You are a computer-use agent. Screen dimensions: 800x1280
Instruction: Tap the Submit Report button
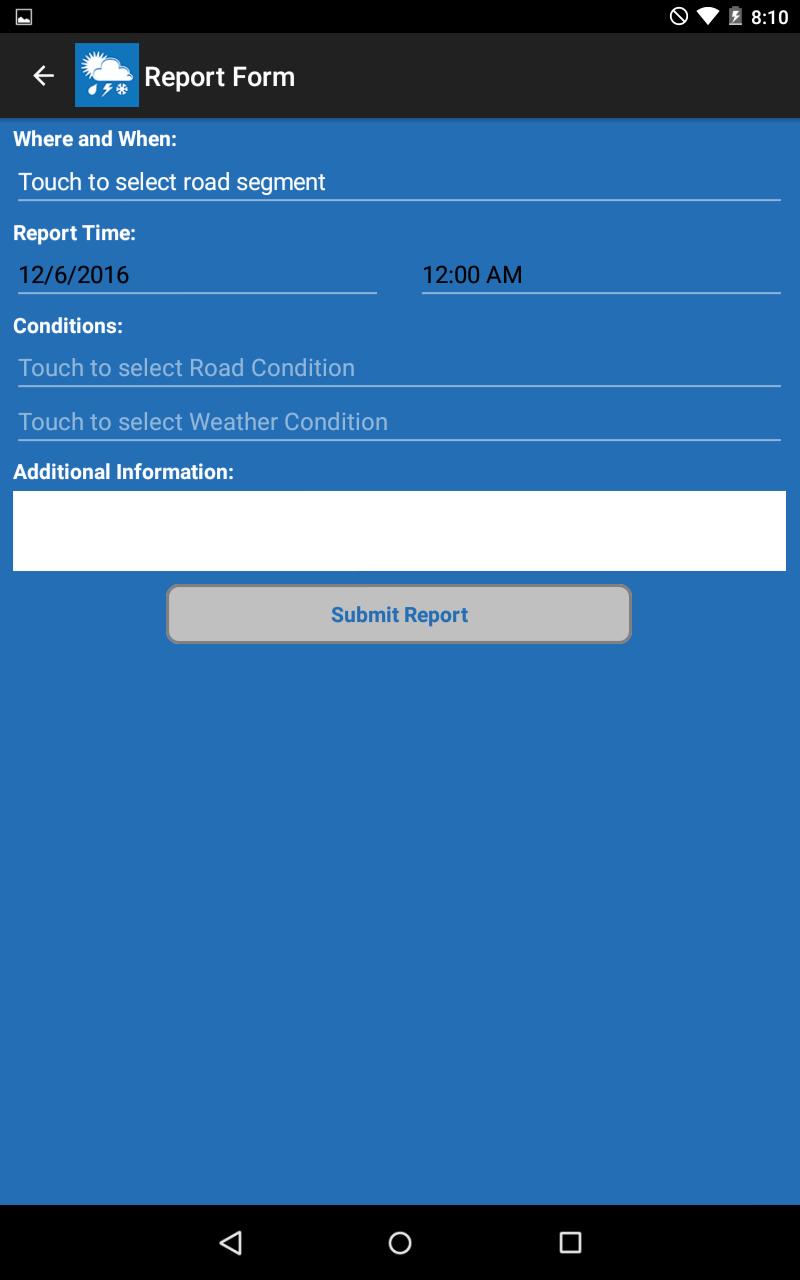(x=399, y=614)
